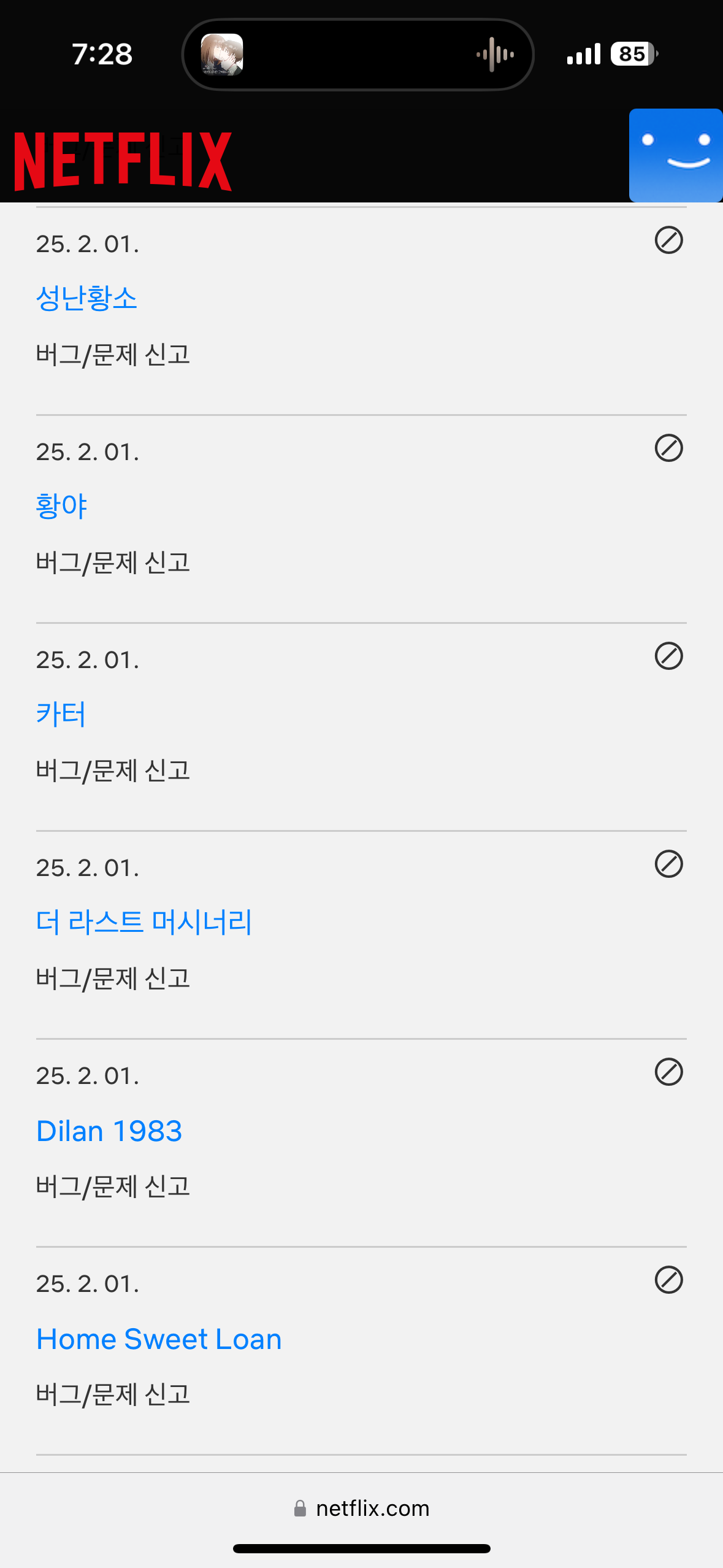The image size is (723, 1568).
Task: Report a problem for 카터
Action: pyautogui.click(x=113, y=771)
